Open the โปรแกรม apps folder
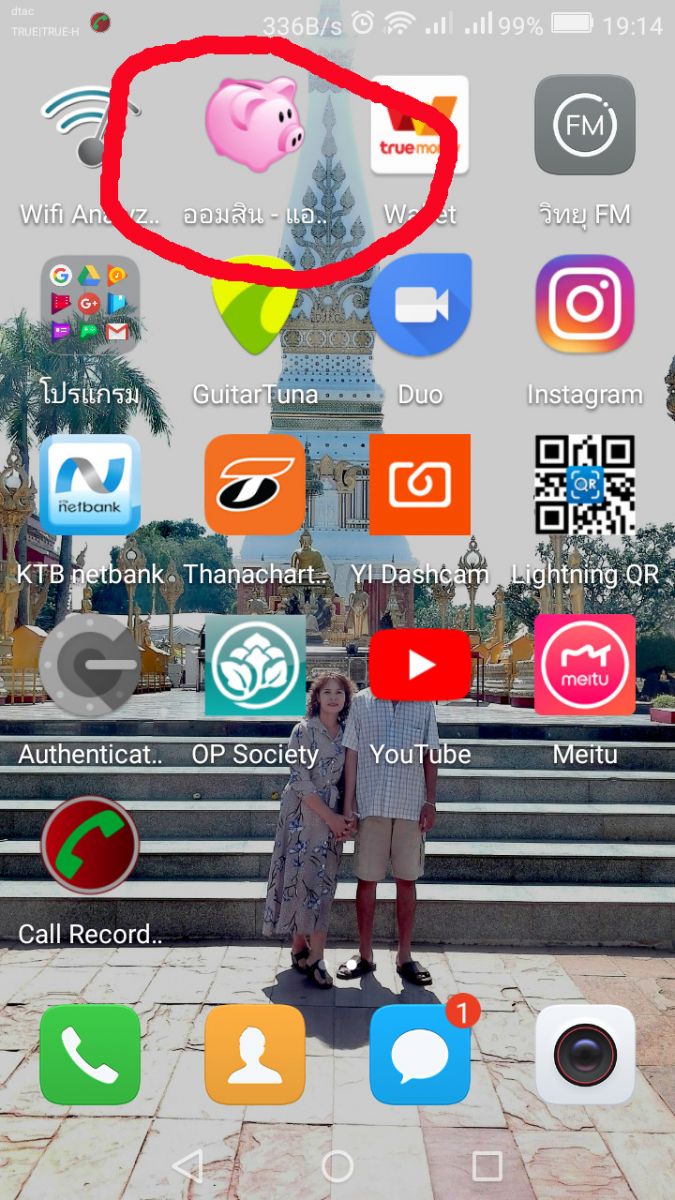Image resolution: width=675 pixels, height=1200 pixels. tap(90, 306)
